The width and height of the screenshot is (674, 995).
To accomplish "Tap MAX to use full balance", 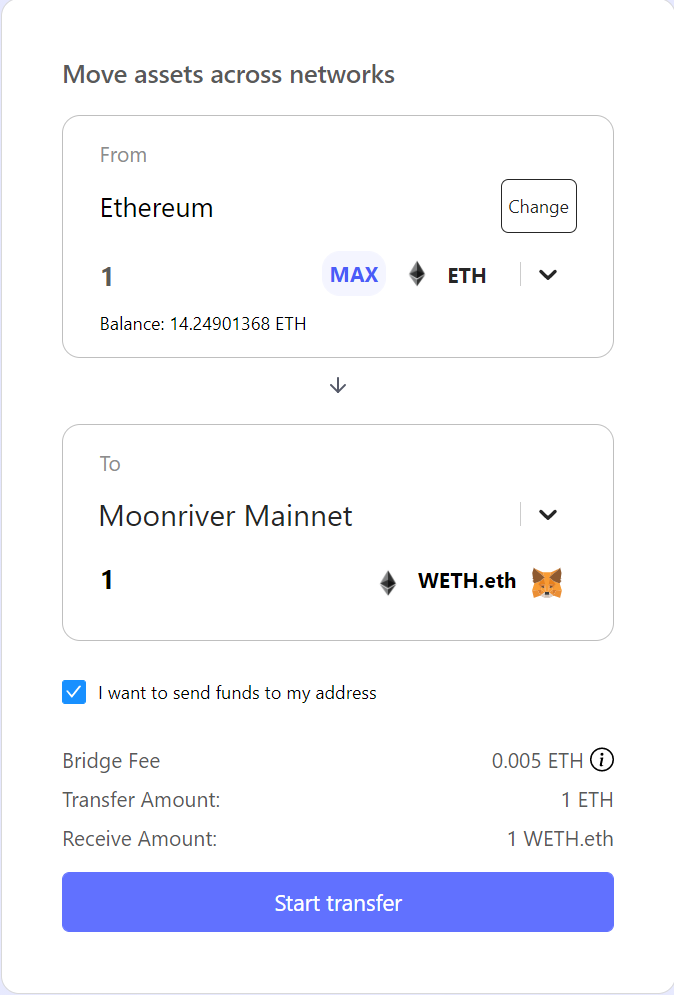I will point(354,274).
